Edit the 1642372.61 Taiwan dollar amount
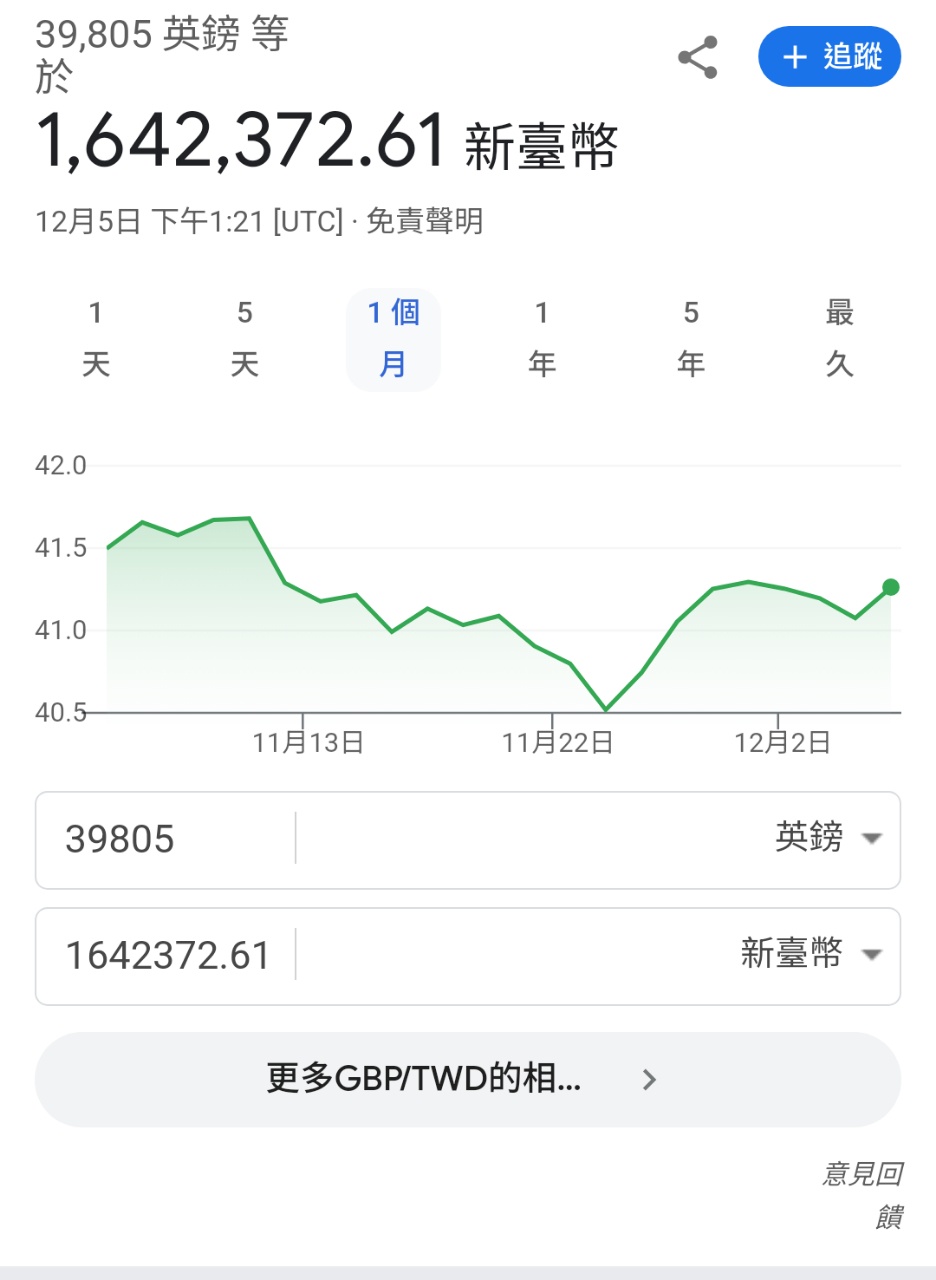The image size is (936, 1280). [167, 955]
